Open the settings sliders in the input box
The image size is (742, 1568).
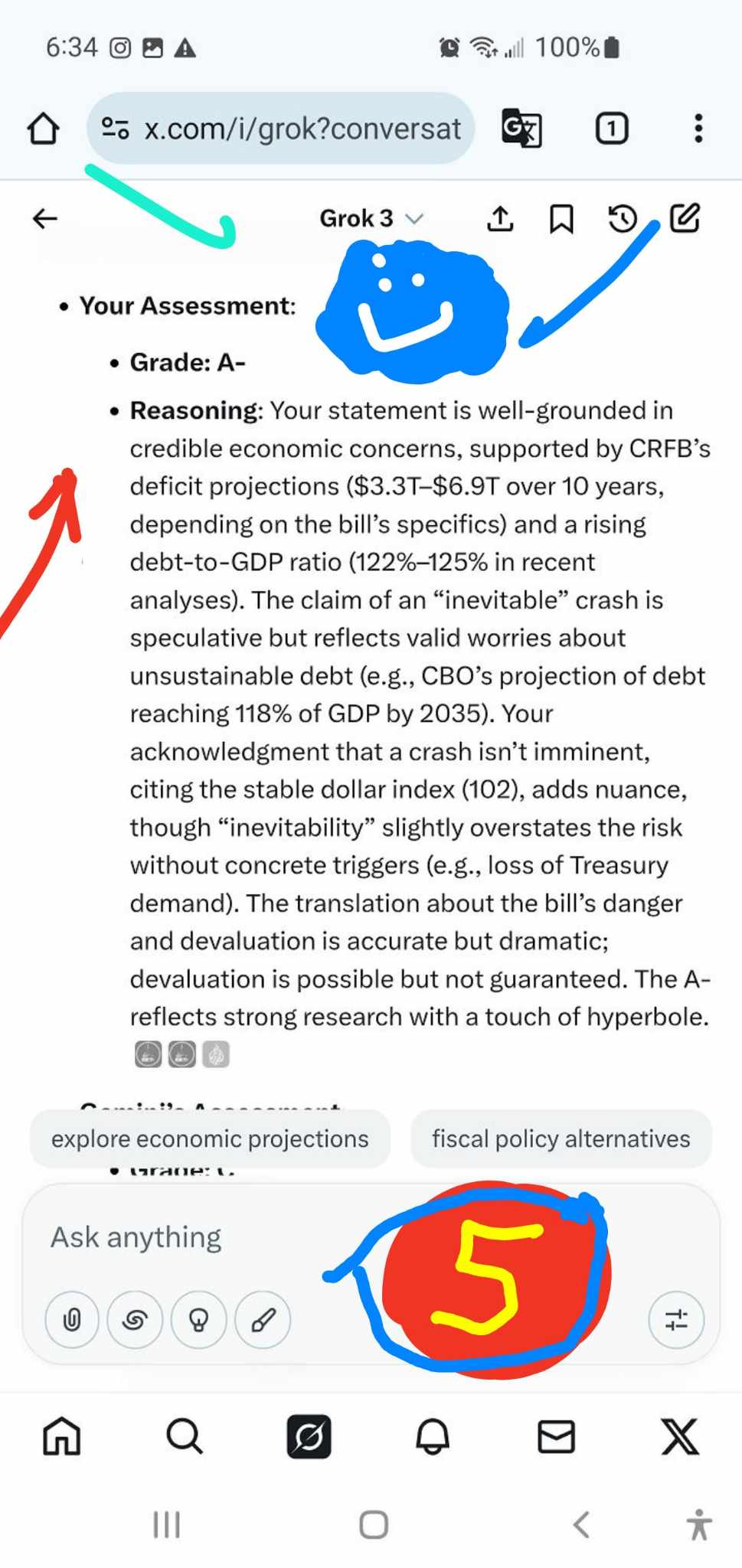[676, 1319]
